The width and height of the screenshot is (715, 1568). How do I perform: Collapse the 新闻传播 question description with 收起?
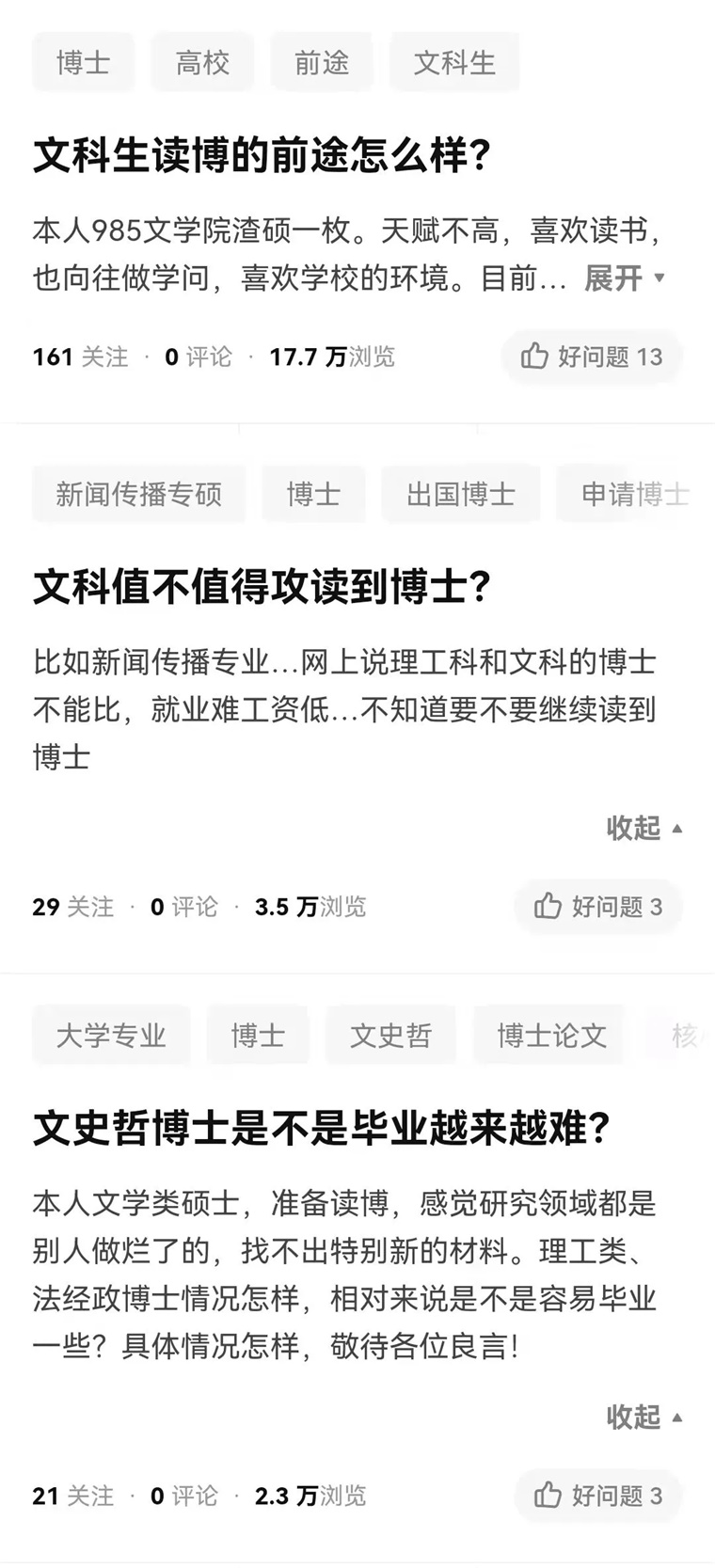[643, 828]
